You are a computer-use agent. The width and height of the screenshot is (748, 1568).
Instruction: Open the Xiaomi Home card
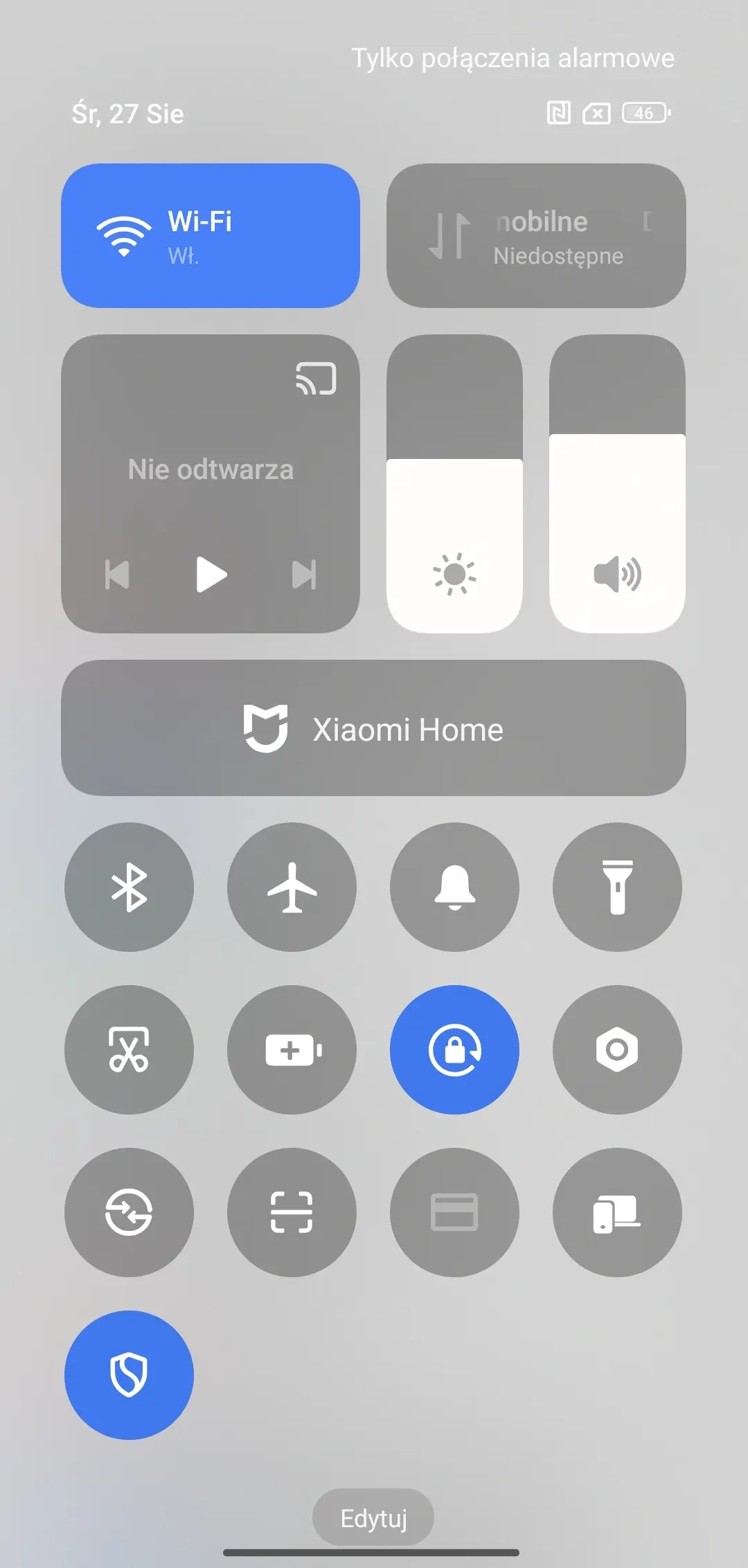pyautogui.click(x=373, y=728)
